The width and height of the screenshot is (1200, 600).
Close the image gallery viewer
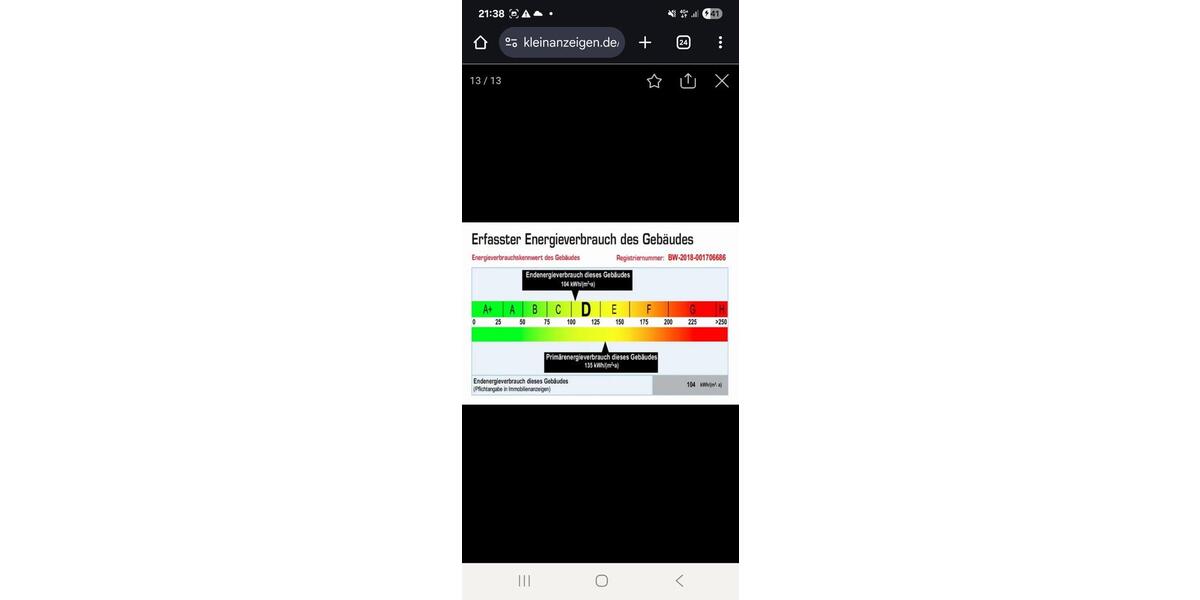(x=722, y=81)
